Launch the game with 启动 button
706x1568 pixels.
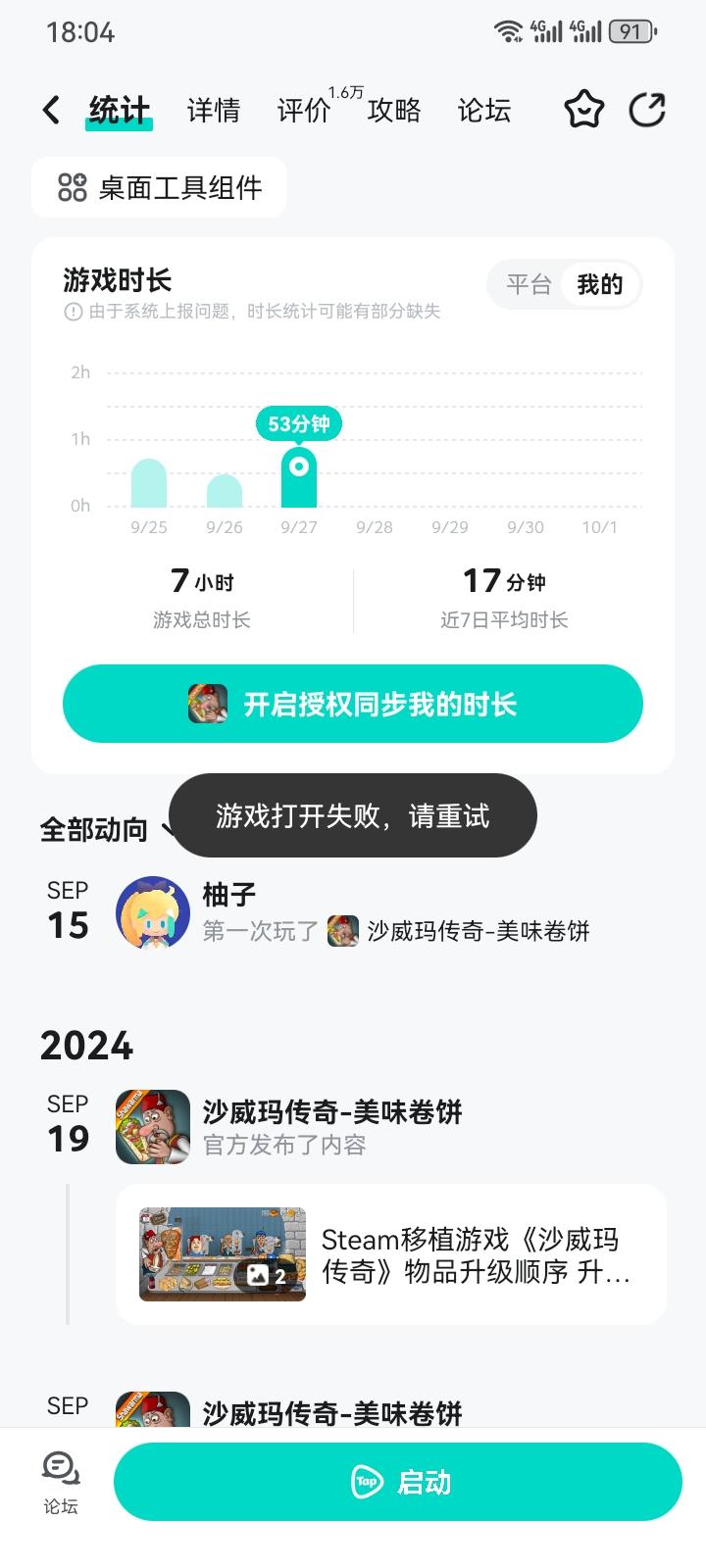pos(398,1482)
